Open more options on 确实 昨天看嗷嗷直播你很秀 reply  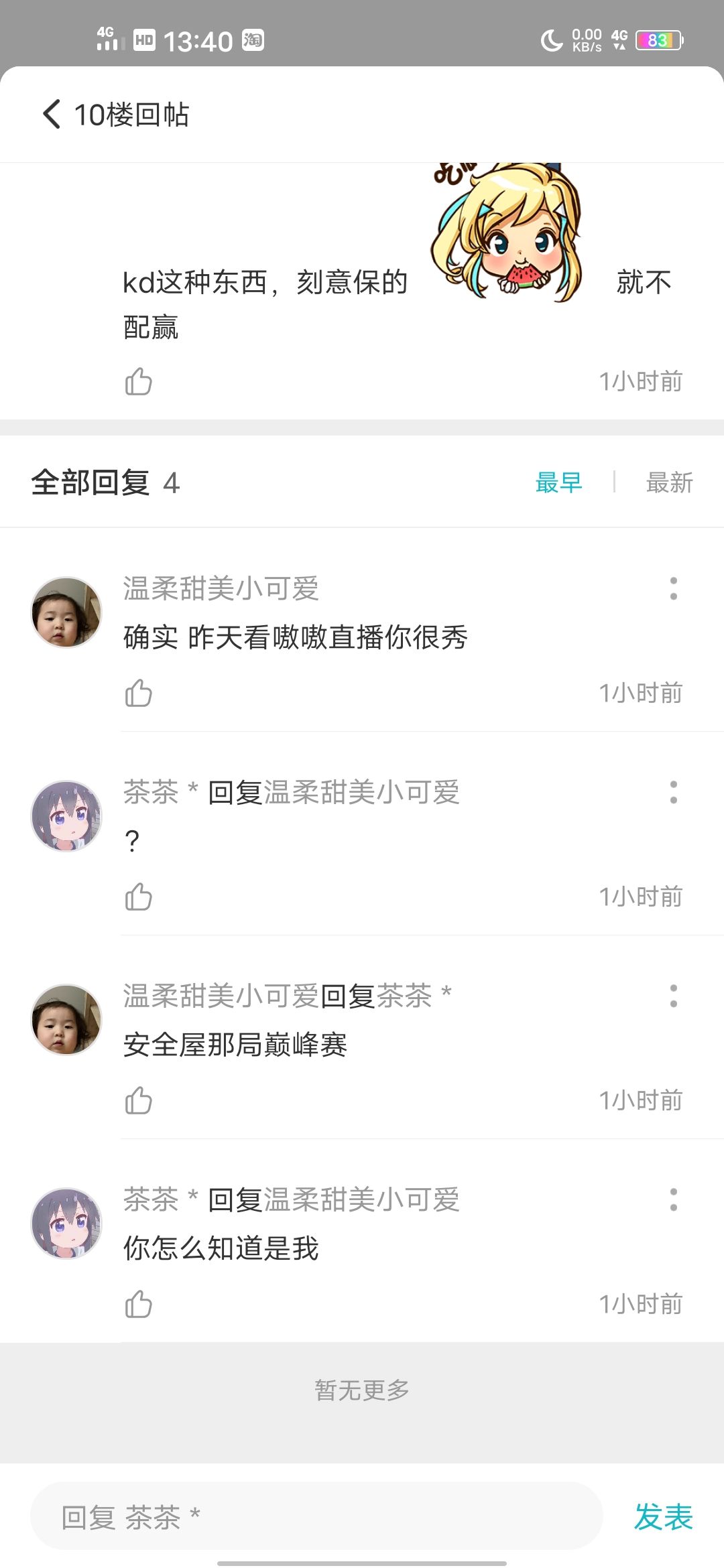674,588
